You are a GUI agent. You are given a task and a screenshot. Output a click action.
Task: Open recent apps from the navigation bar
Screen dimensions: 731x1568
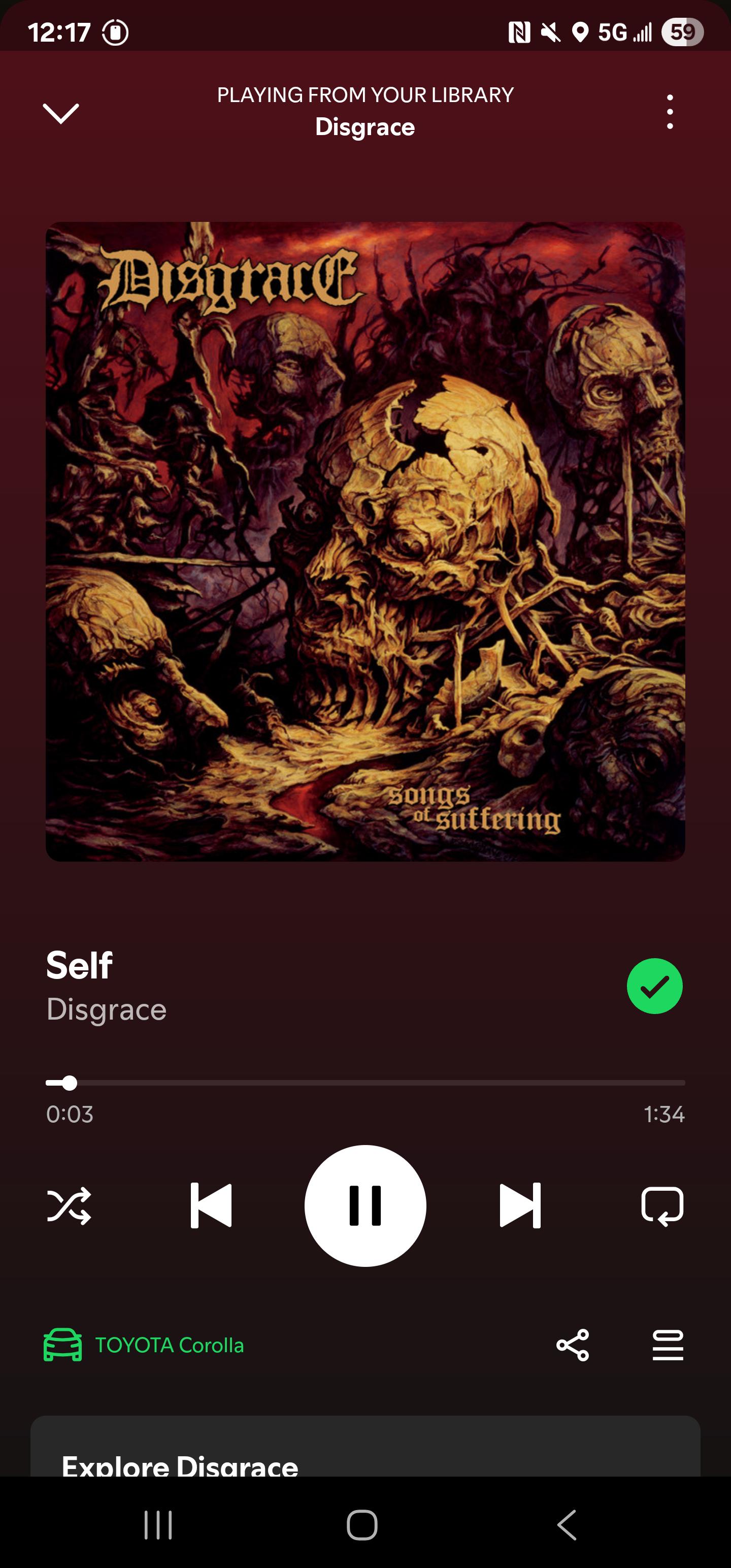pos(158,1525)
